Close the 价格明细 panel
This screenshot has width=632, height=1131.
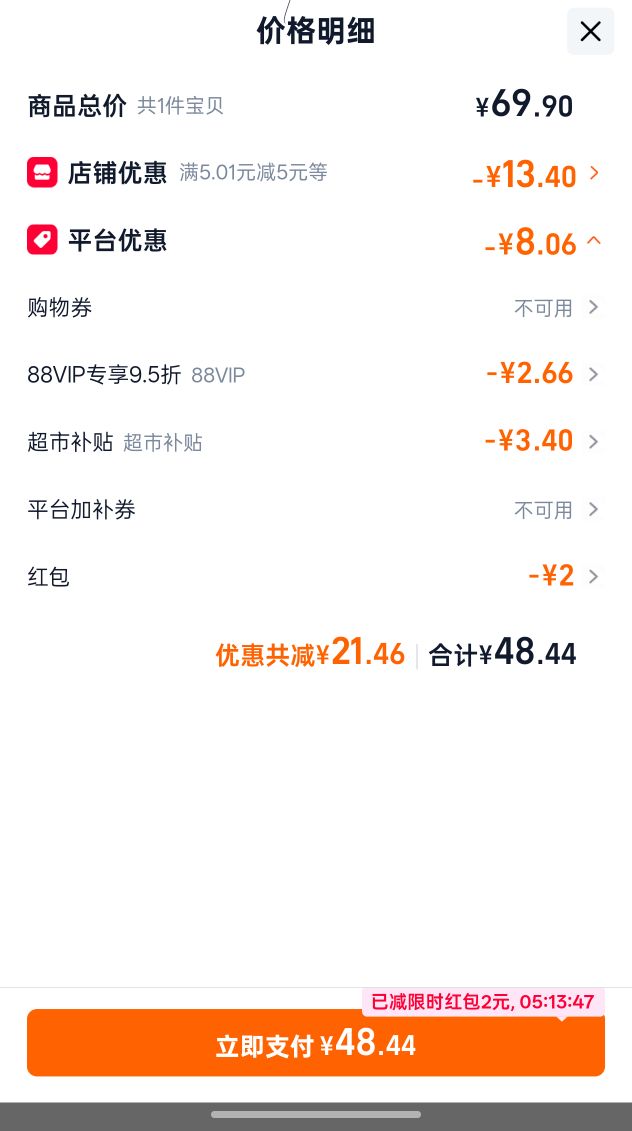590,31
